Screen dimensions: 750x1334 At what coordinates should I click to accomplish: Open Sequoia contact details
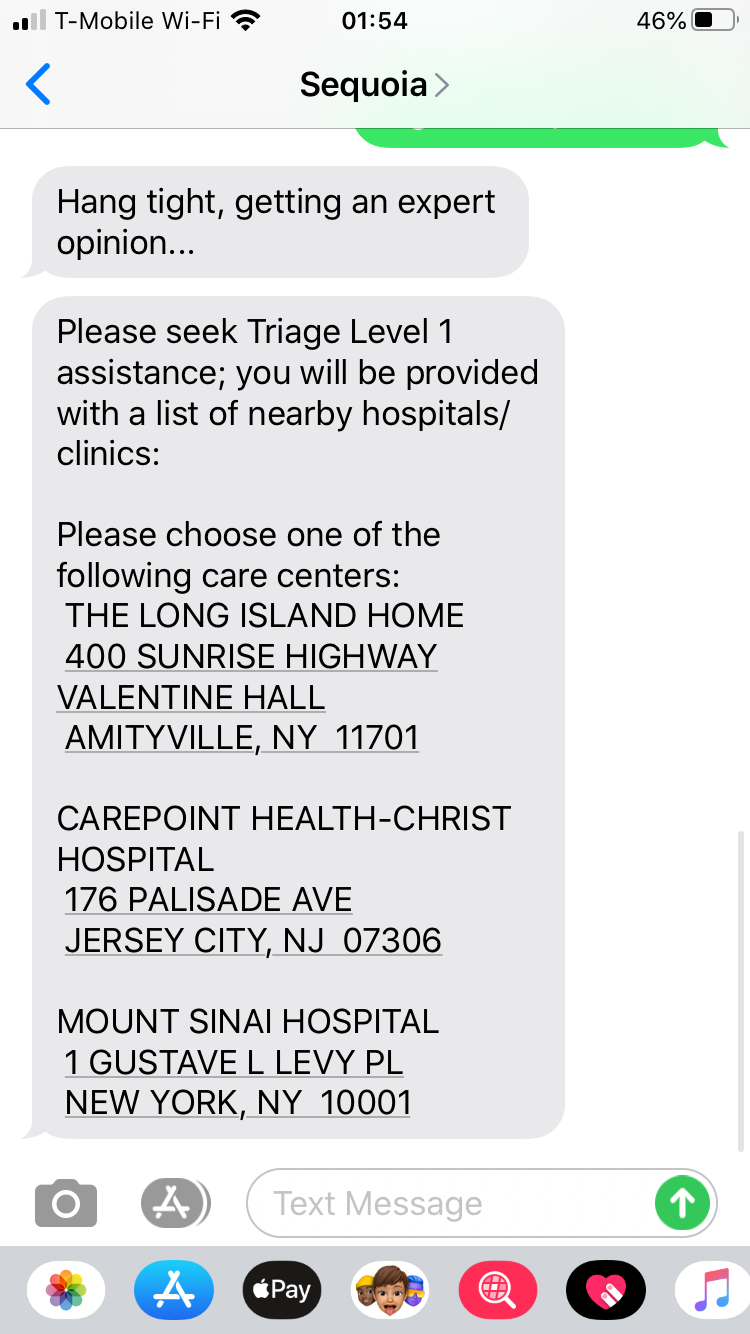[374, 84]
